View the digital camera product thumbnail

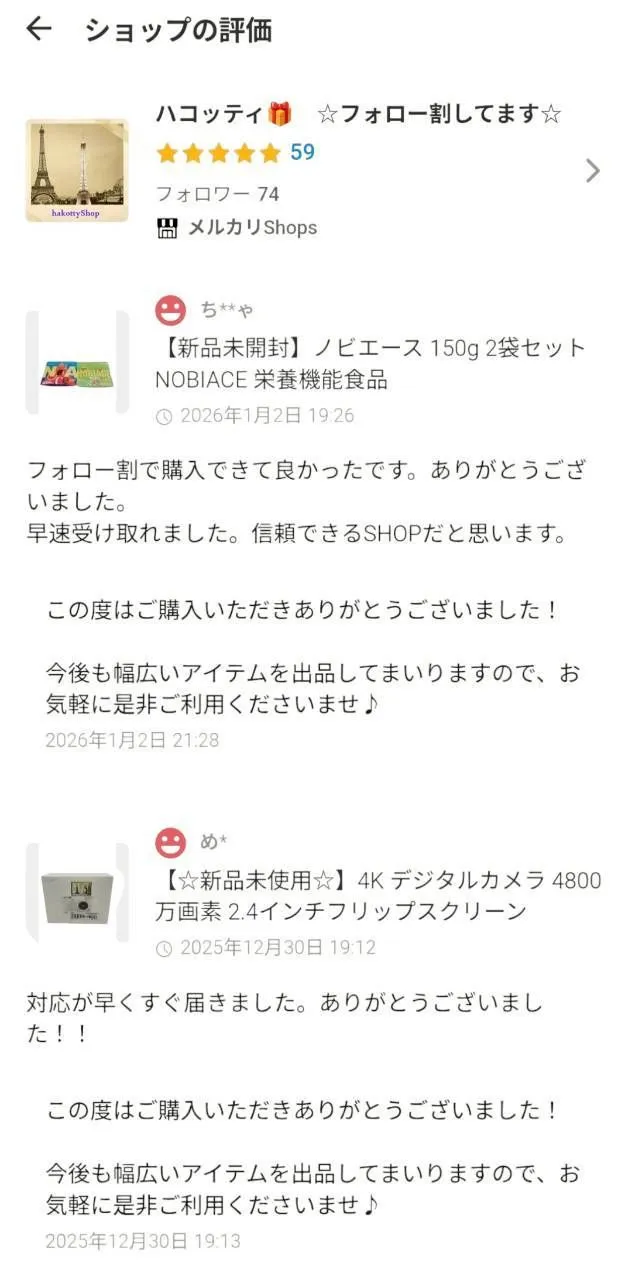click(x=77, y=893)
